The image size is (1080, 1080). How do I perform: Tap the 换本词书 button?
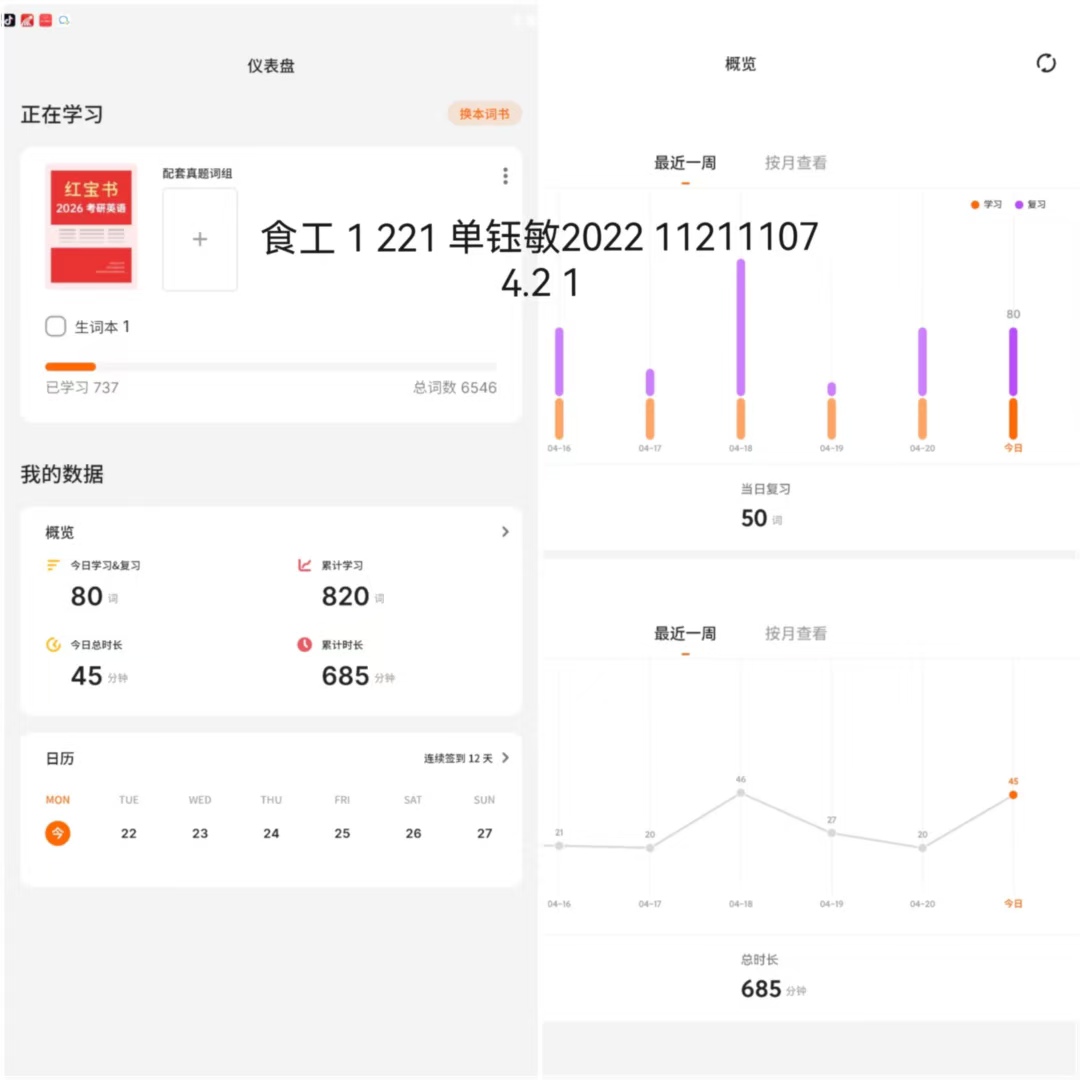(x=484, y=114)
